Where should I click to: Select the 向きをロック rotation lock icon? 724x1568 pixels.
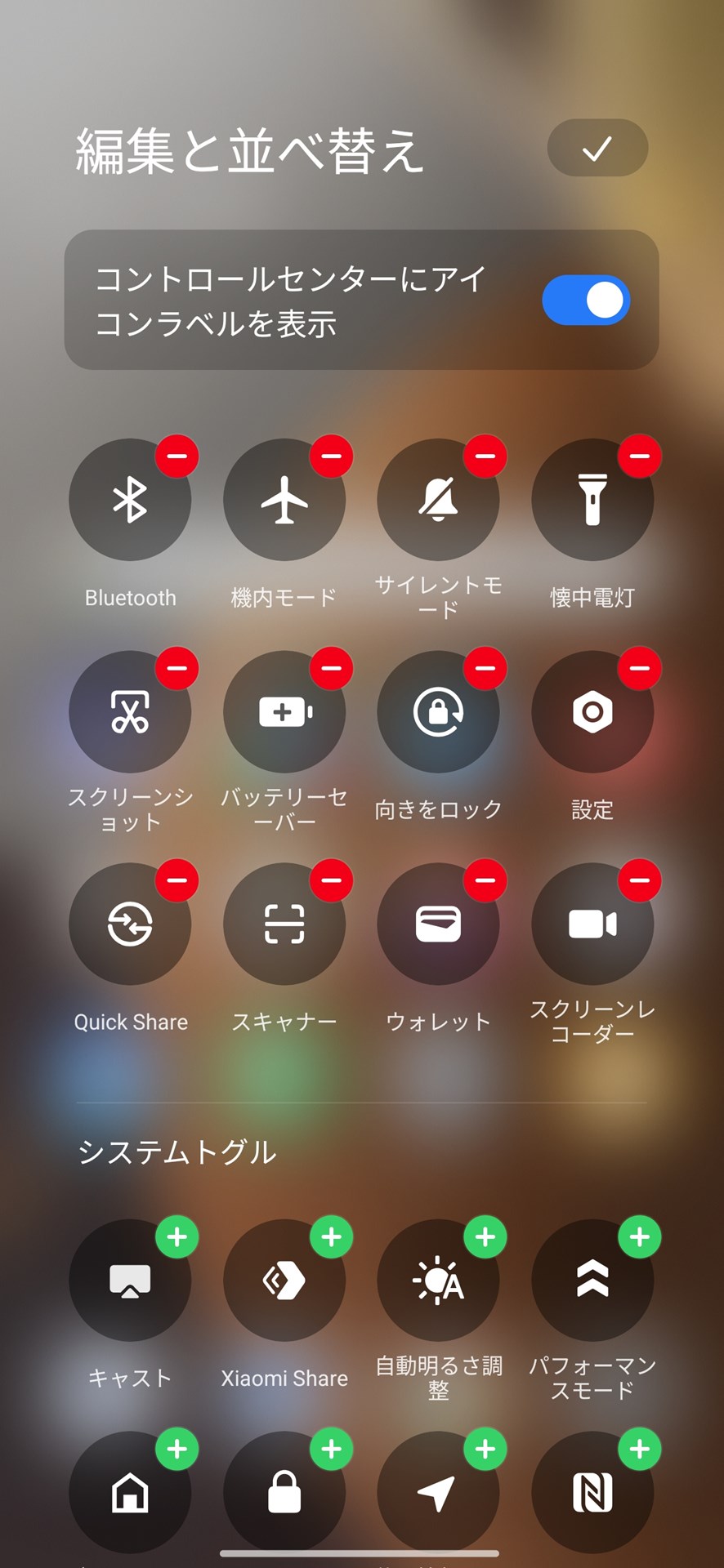(439, 711)
